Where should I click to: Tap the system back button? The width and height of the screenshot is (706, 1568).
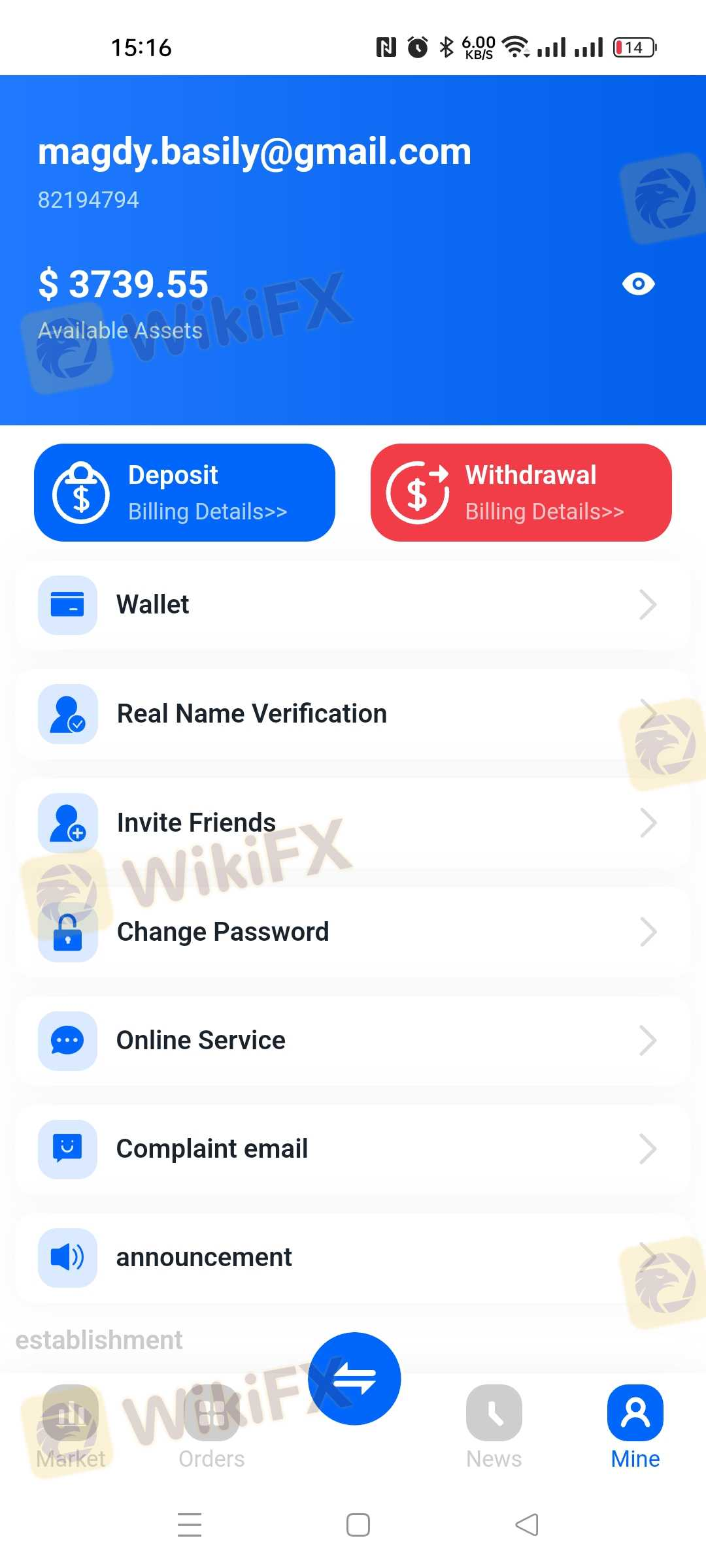527,1525
